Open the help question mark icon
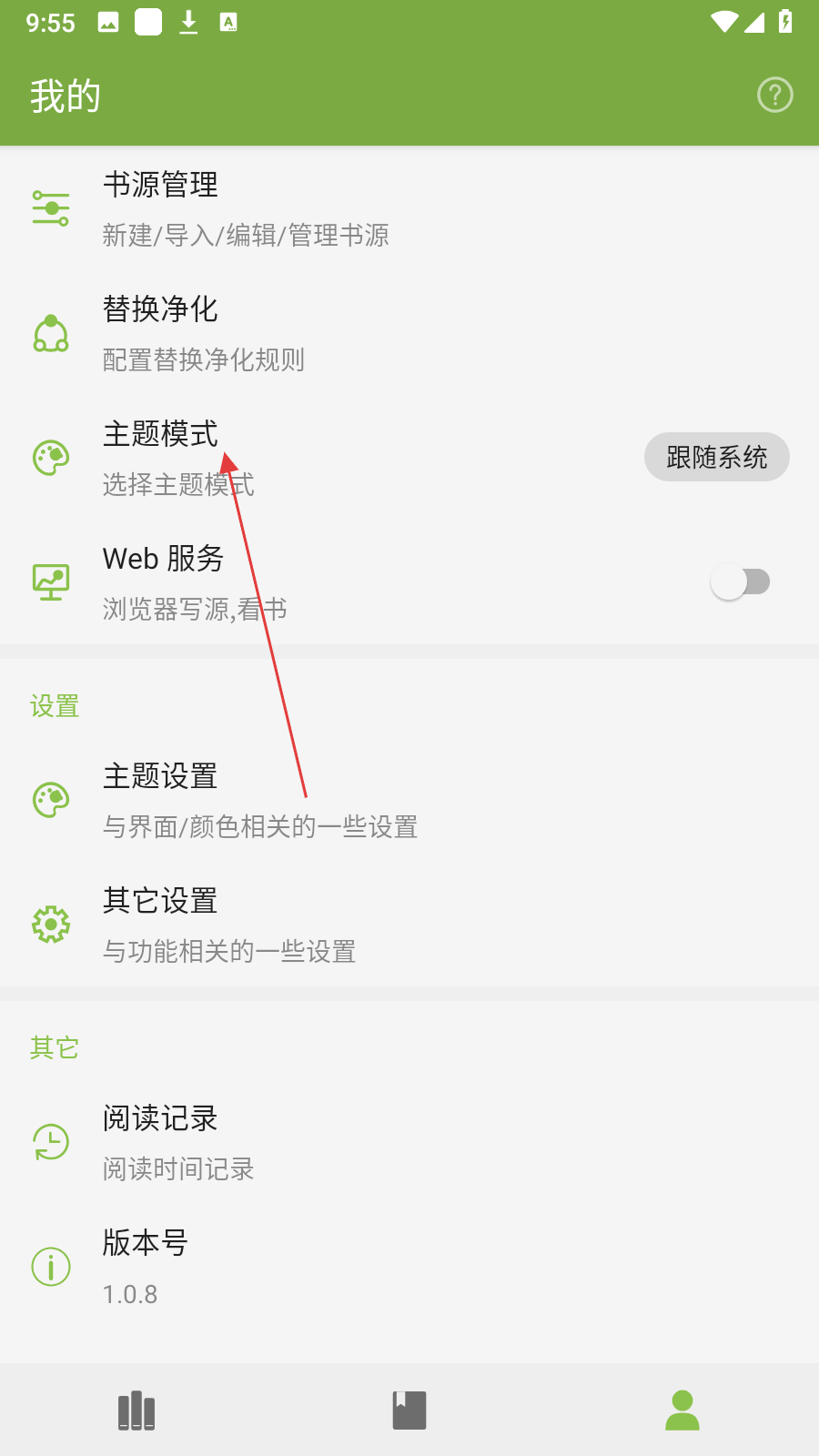 pyautogui.click(x=774, y=95)
